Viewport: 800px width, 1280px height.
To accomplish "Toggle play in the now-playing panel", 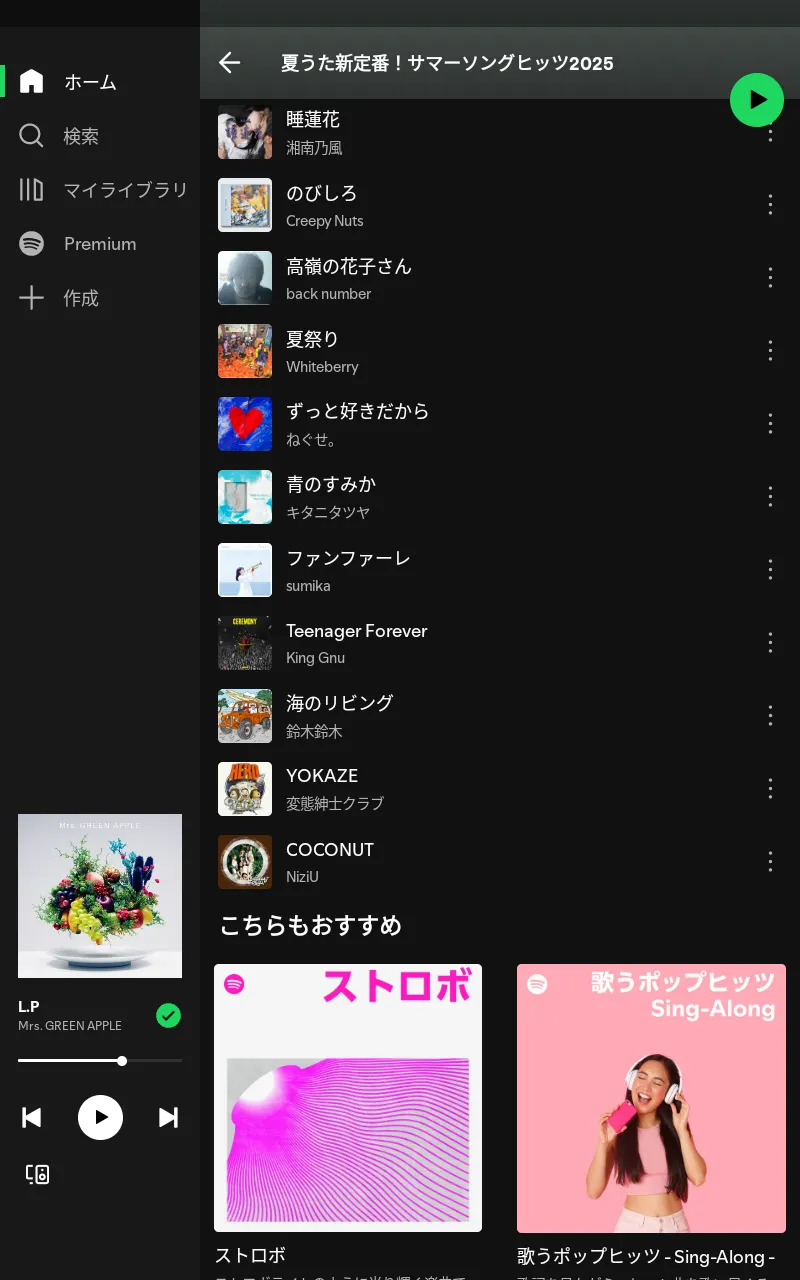I will (x=100, y=1118).
